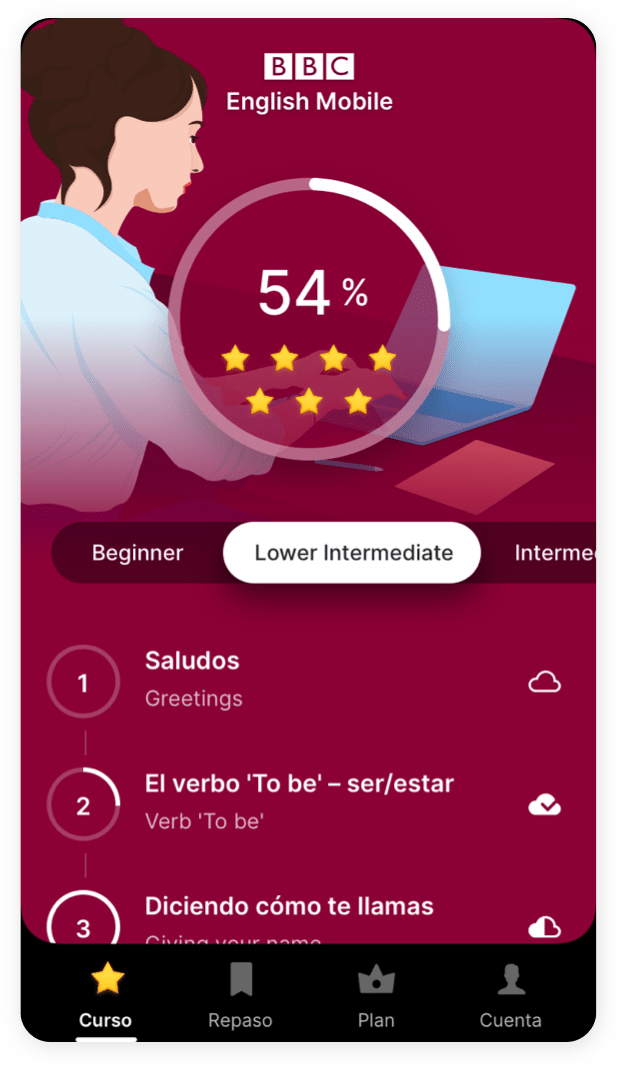The width and height of the screenshot is (620, 1068).
Task: Download the Saludos lesson via cloud icon
Action: (x=544, y=683)
